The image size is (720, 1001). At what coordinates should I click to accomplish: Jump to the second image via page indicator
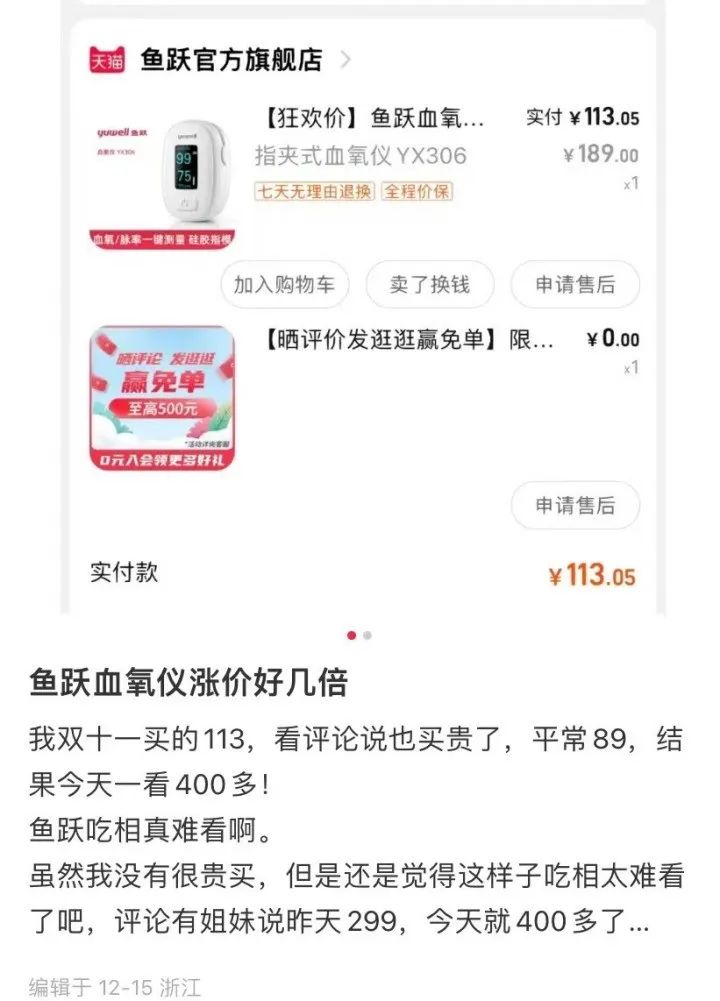point(368,635)
